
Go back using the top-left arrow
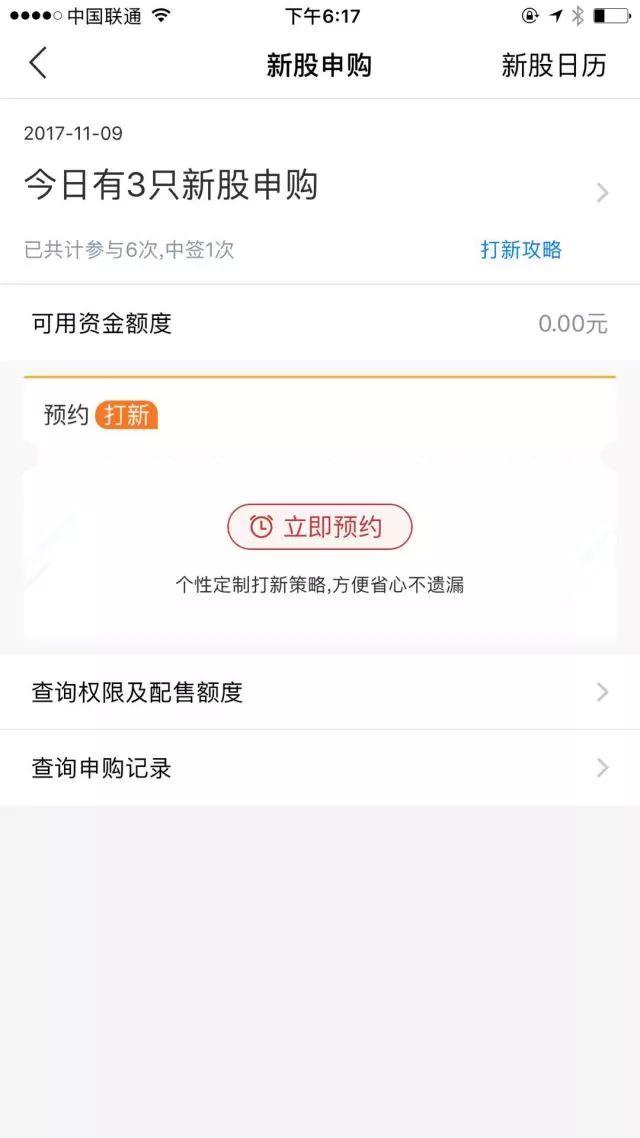38,64
